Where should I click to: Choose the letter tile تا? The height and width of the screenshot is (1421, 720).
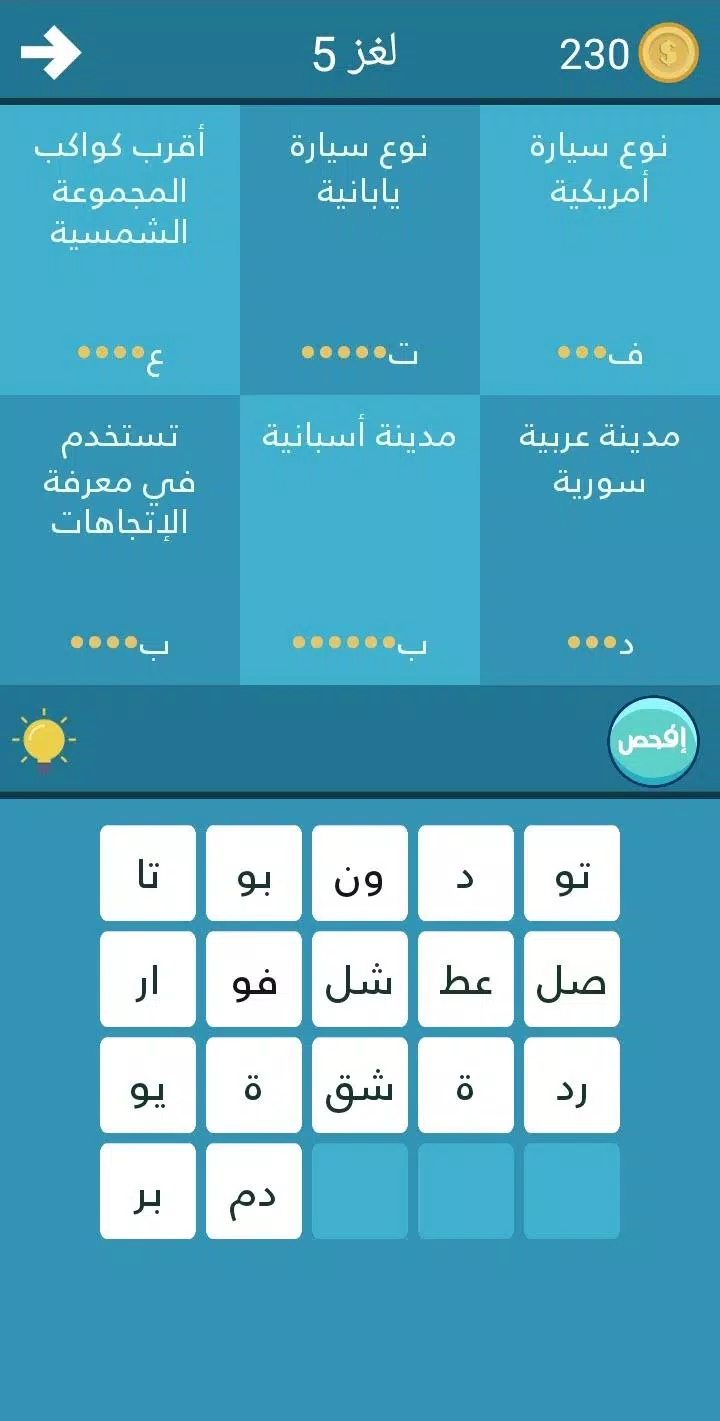(148, 873)
